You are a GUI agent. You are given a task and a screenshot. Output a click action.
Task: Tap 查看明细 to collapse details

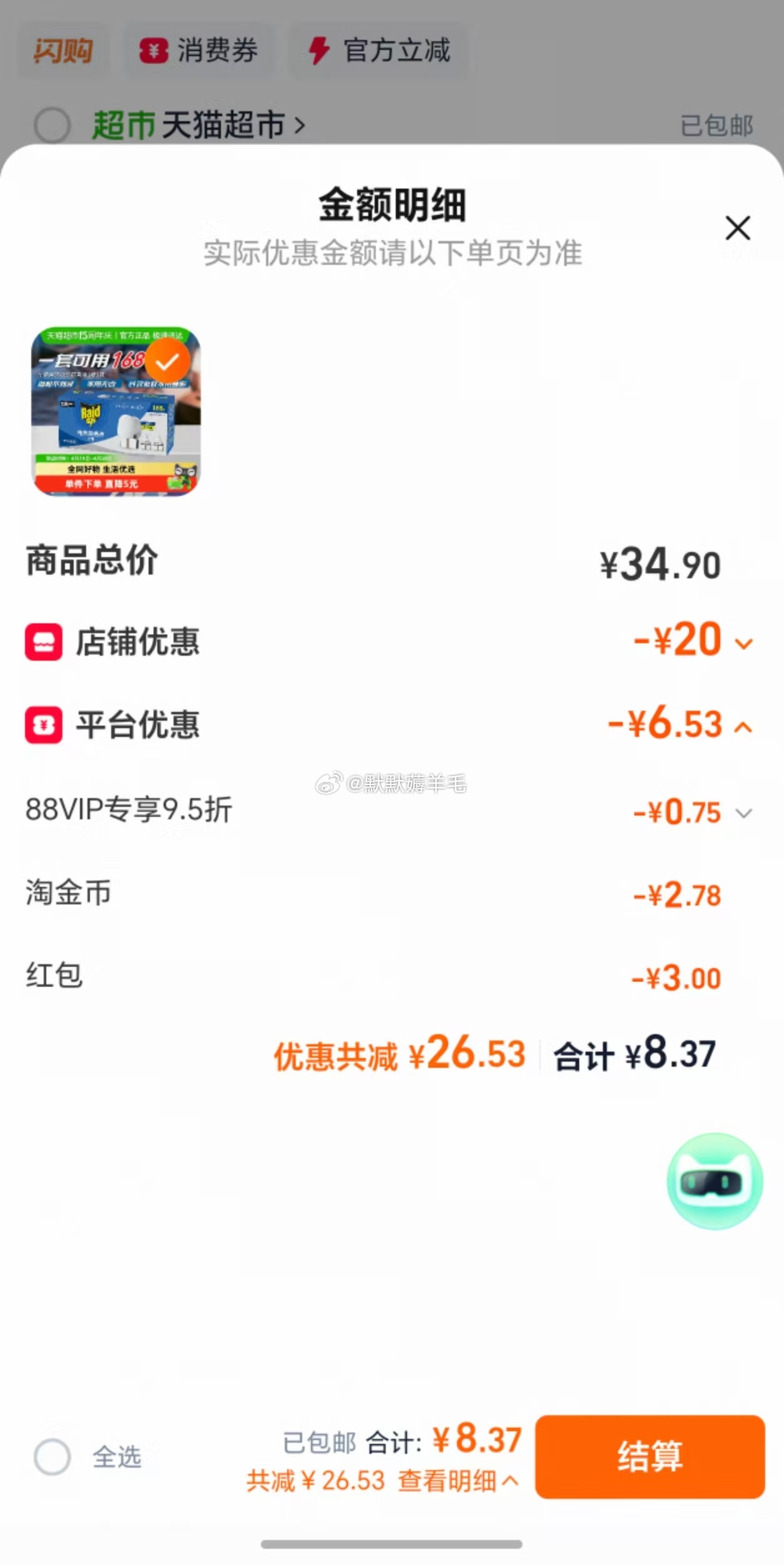coord(458,1481)
